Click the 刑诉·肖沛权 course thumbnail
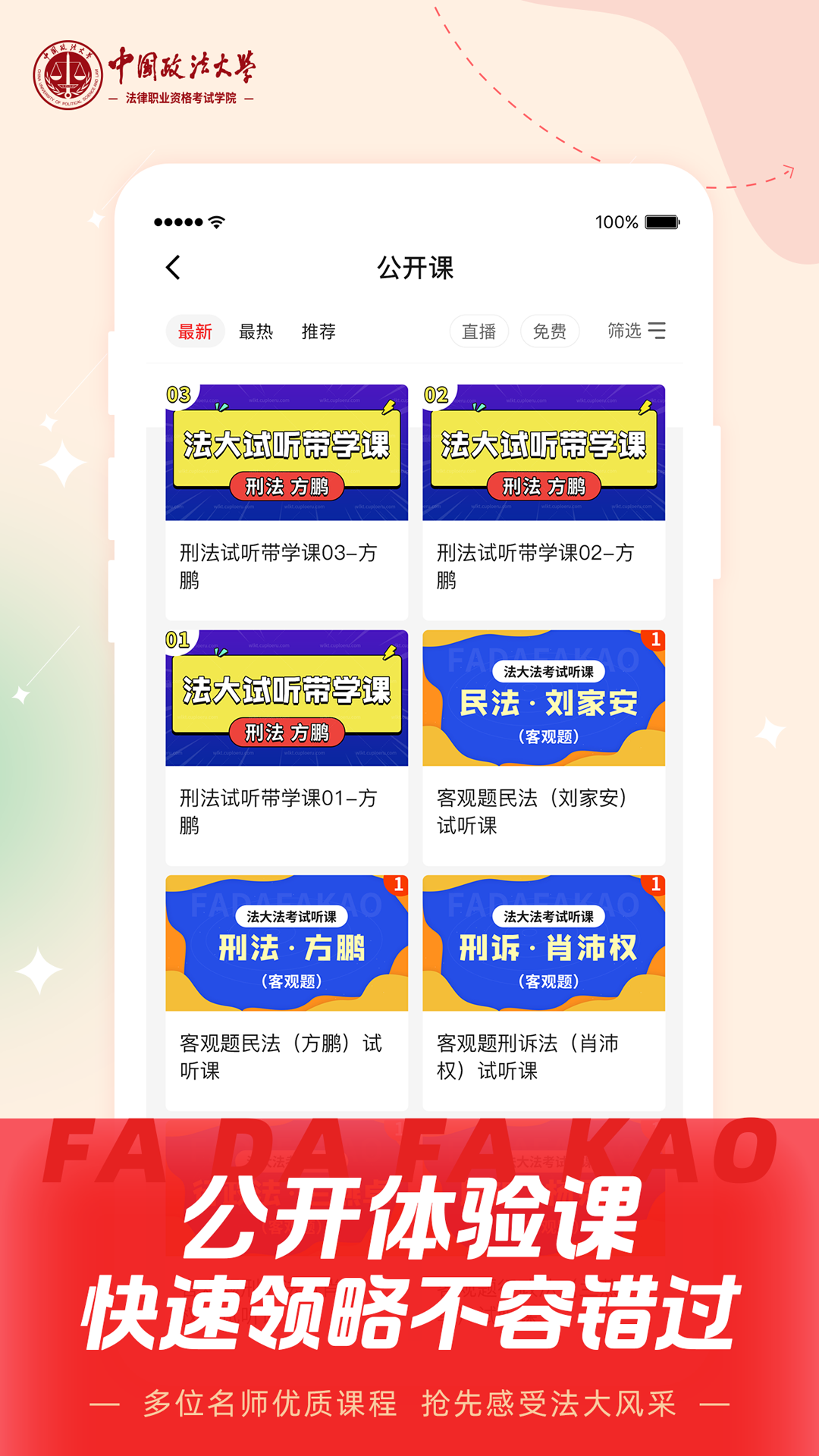Screen dimensions: 819x1456 point(544,944)
